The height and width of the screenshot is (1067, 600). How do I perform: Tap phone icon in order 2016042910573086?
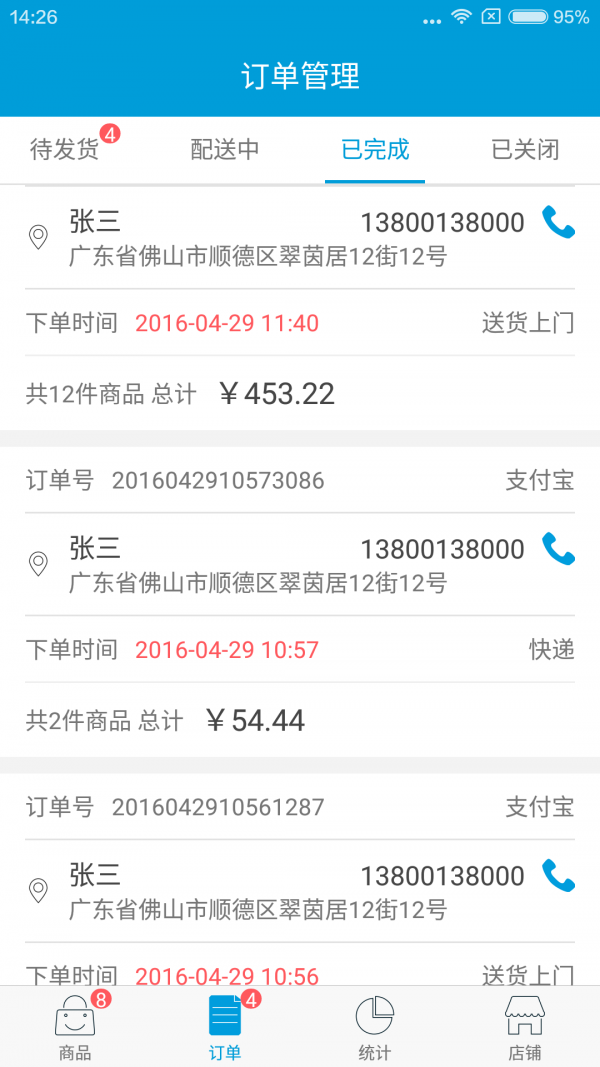[558, 549]
